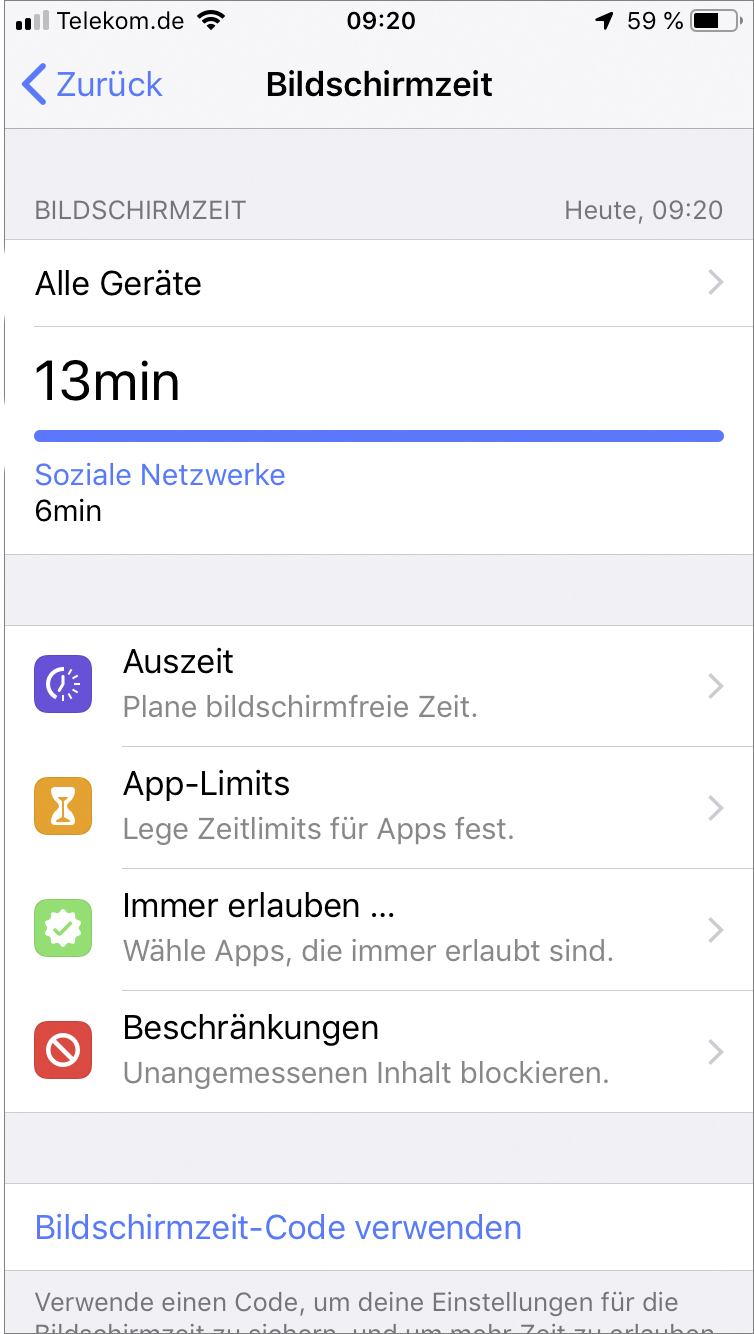Tap the Zurück back button
This screenshot has width=754, height=1334.
tap(90, 84)
